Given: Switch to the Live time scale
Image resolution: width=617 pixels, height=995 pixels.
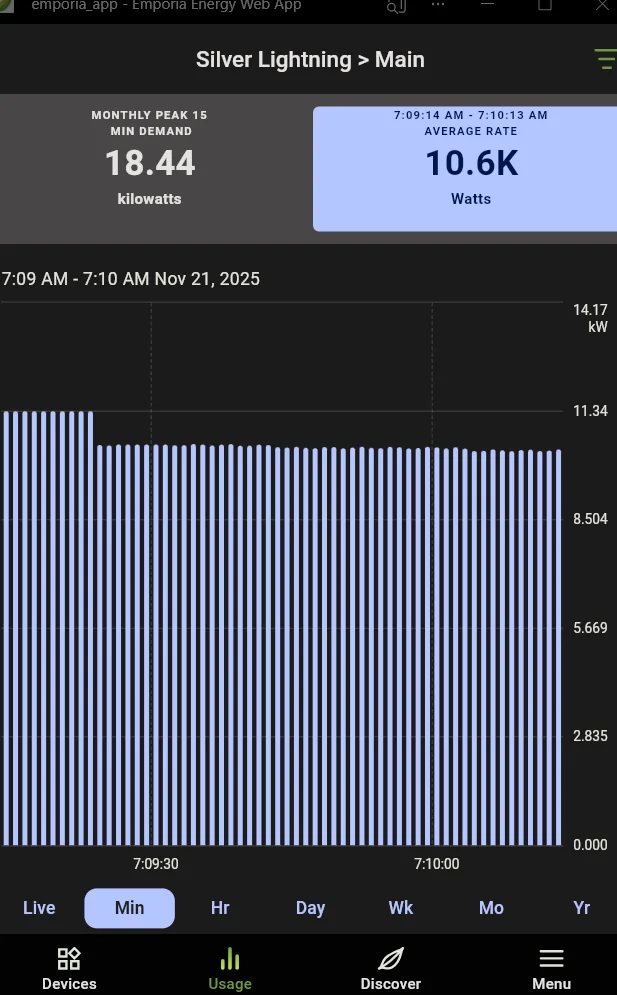Looking at the screenshot, I should click(39, 908).
